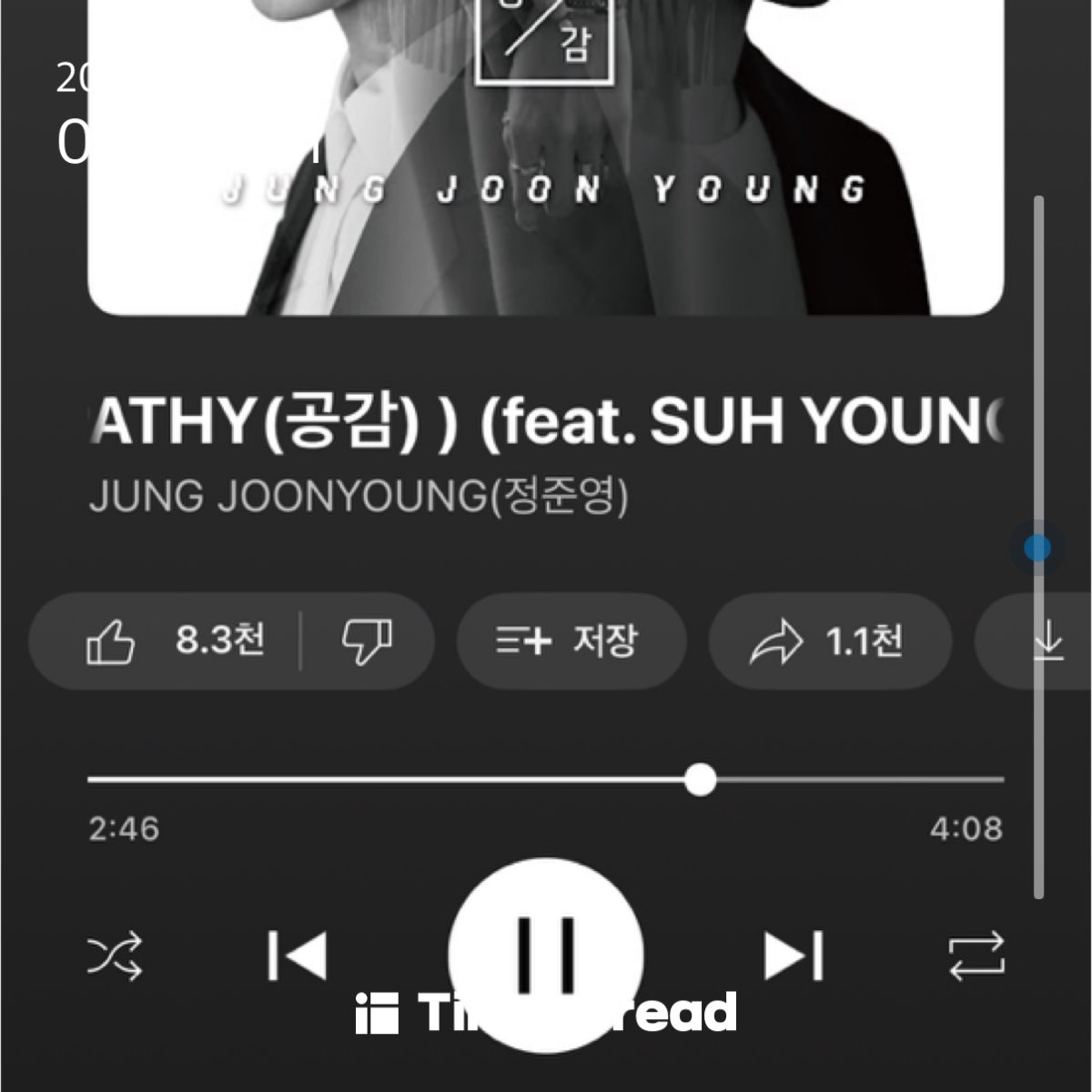1092x1092 pixels.
Task: Go back to the previous track
Action: (298, 955)
